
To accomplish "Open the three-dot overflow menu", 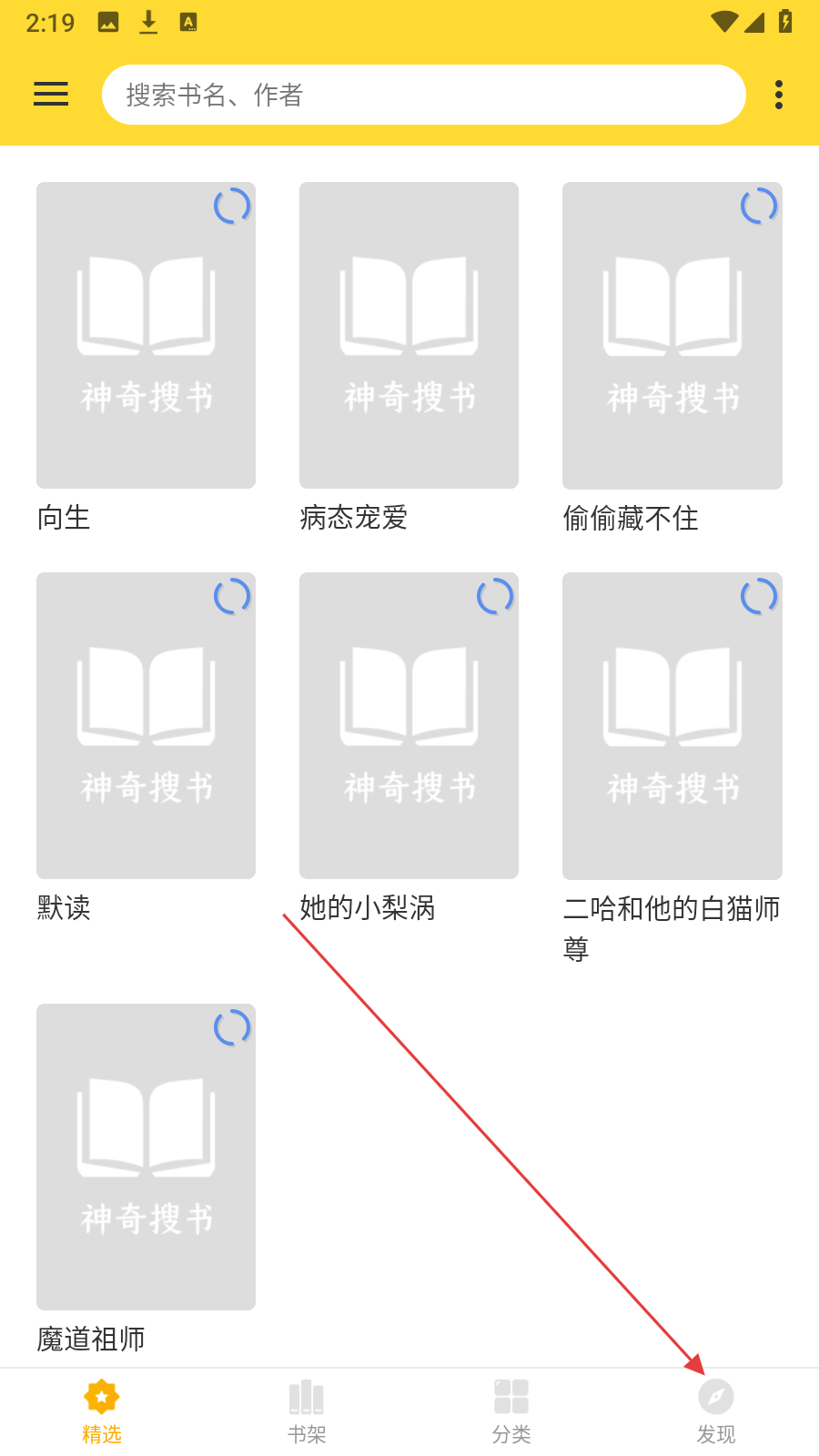I will click(778, 95).
